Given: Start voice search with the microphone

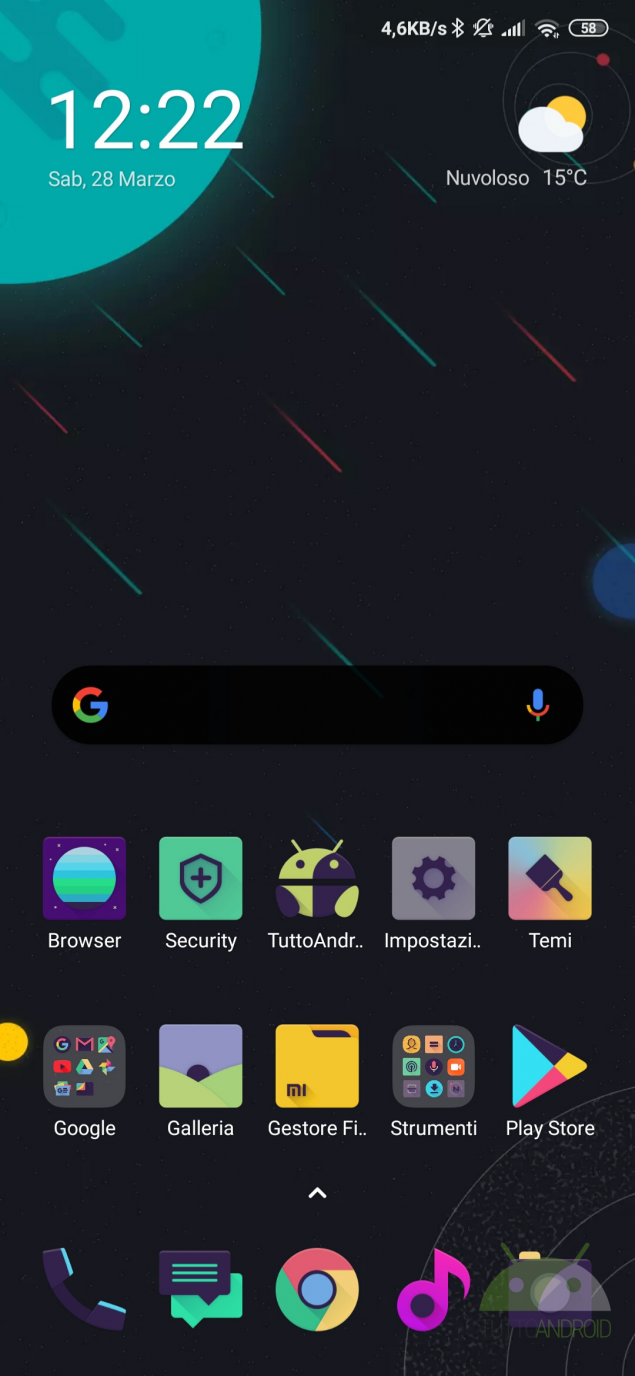Looking at the screenshot, I should (537, 705).
